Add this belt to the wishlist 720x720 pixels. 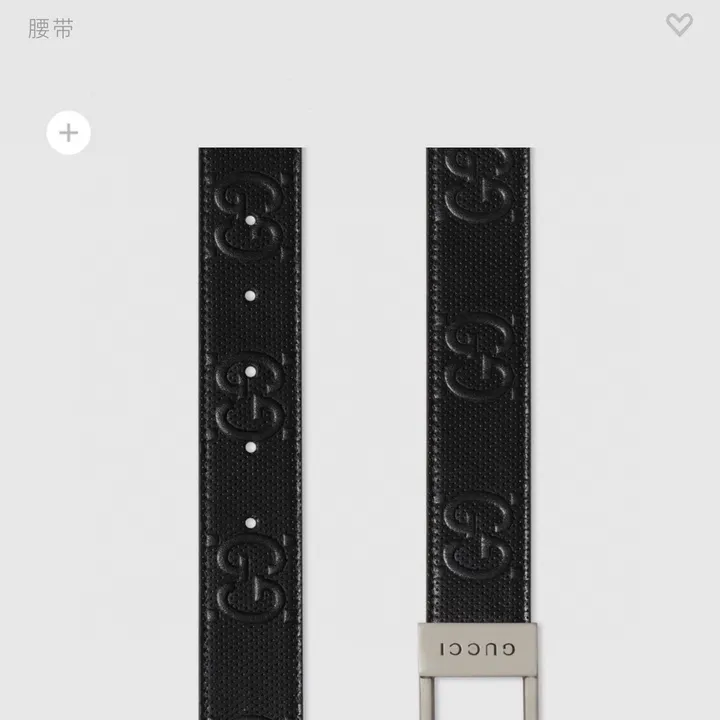coord(679,25)
